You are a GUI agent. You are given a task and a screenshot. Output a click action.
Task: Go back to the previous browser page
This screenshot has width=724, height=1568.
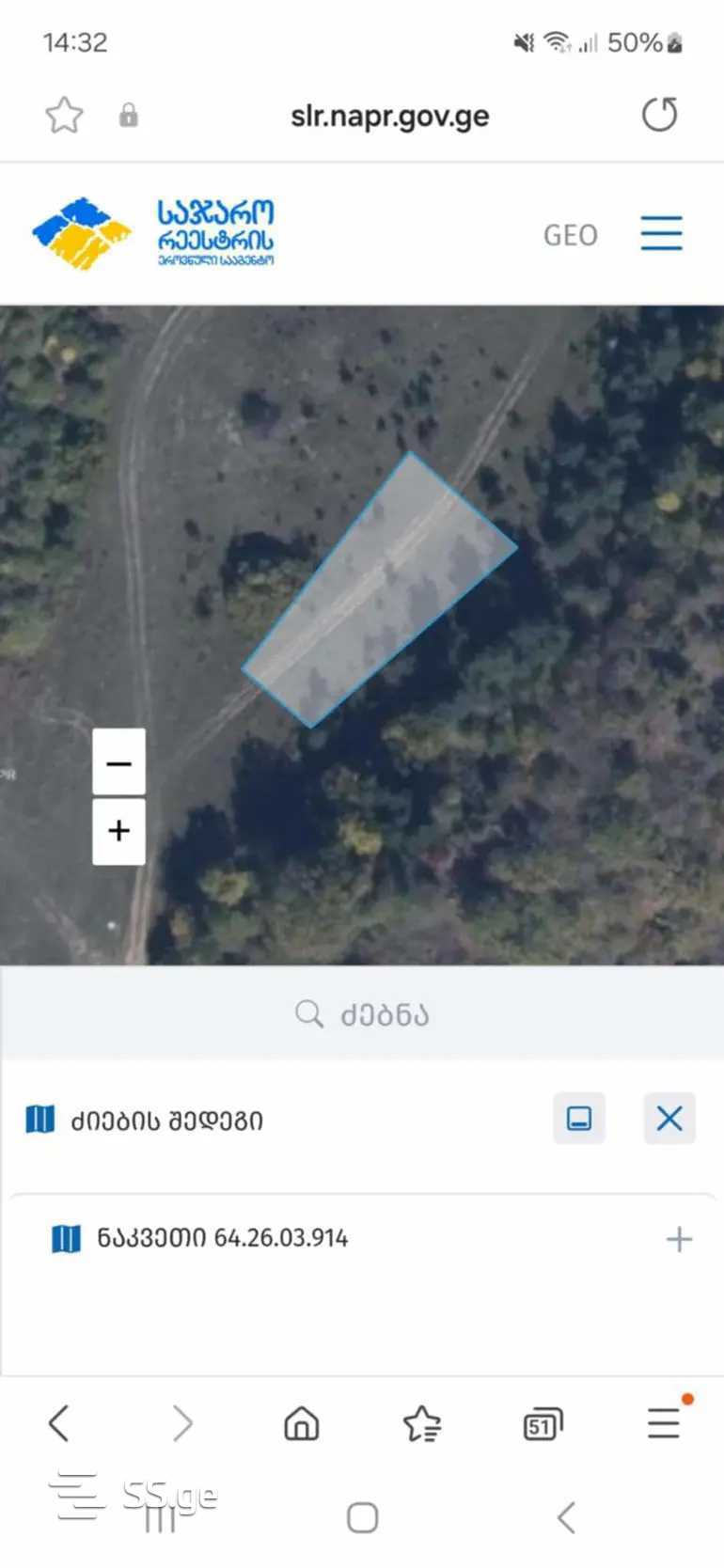click(59, 1423)
